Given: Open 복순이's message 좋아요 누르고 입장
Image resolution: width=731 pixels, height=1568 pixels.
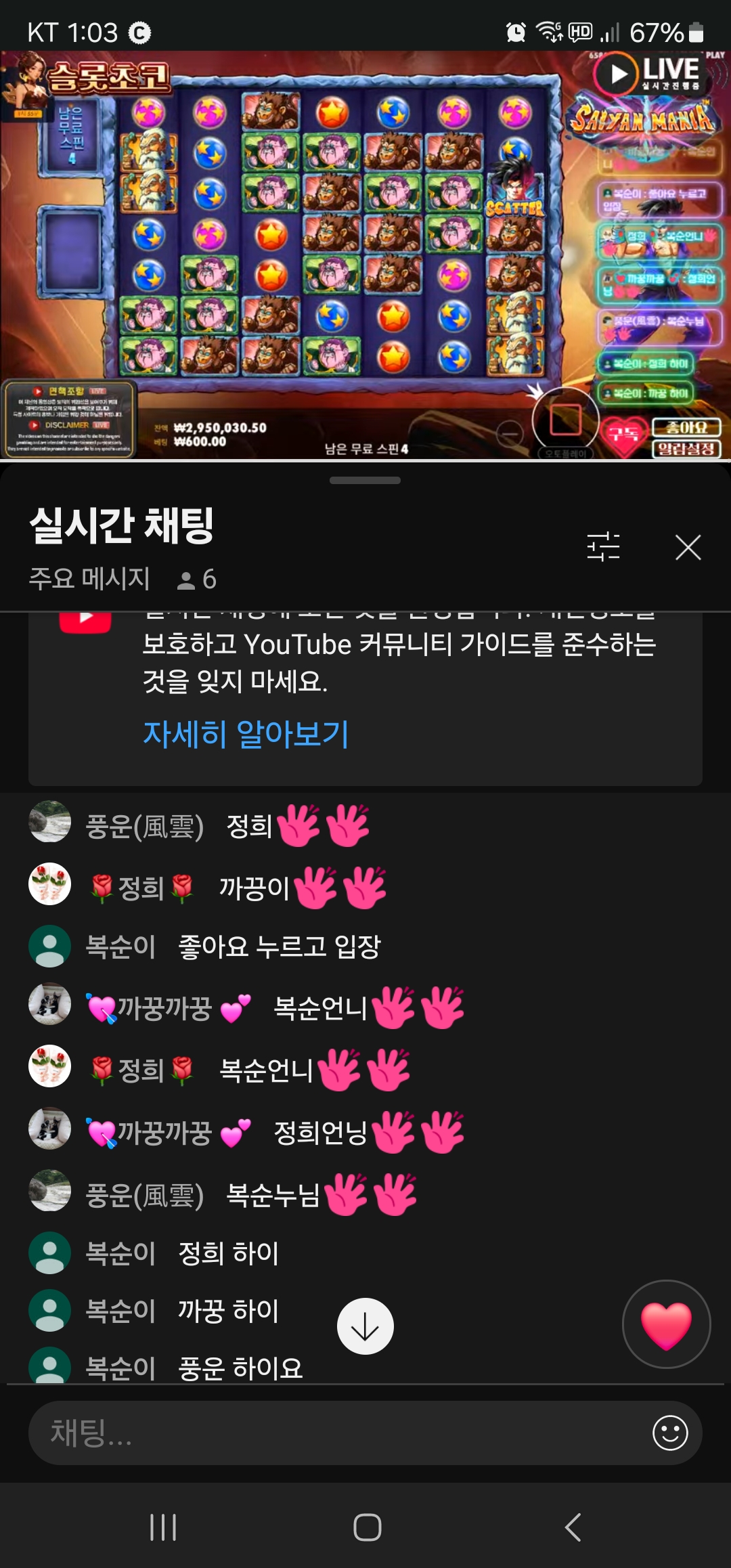Looking at the screenshot, I should tap(279, 946).
